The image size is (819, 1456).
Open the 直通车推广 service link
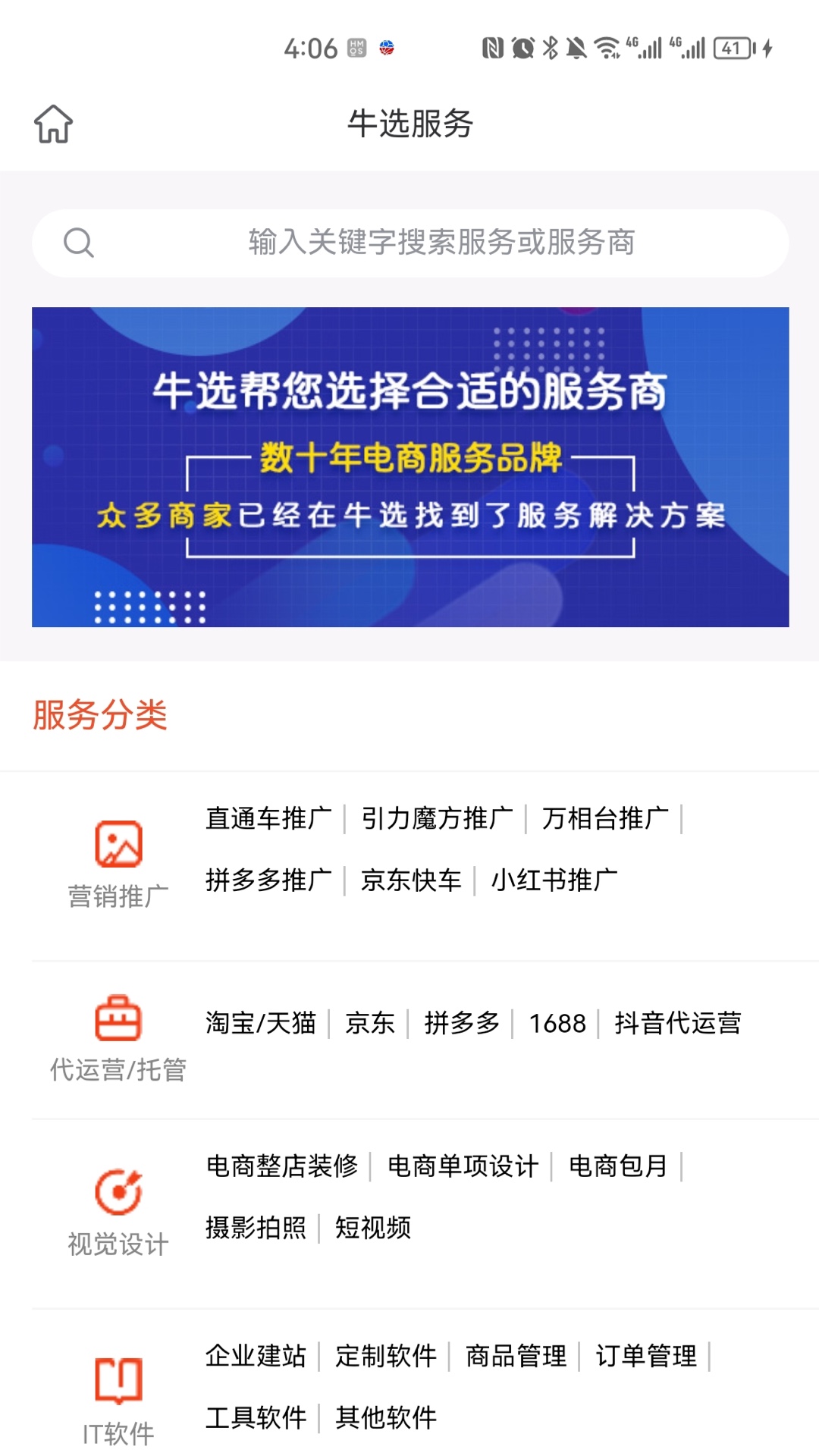[x=268, y=818]
